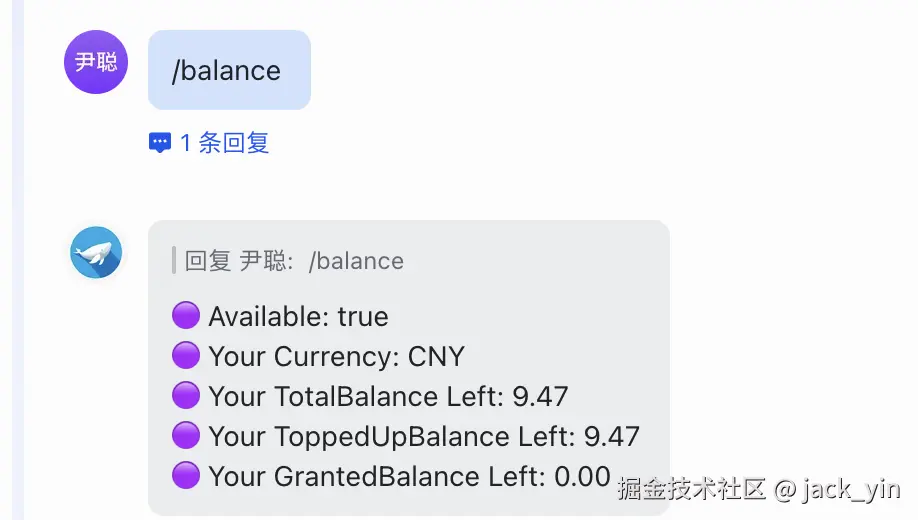Open the whale bot's avatar profile

pyautogui.click(x=96, y=253)
